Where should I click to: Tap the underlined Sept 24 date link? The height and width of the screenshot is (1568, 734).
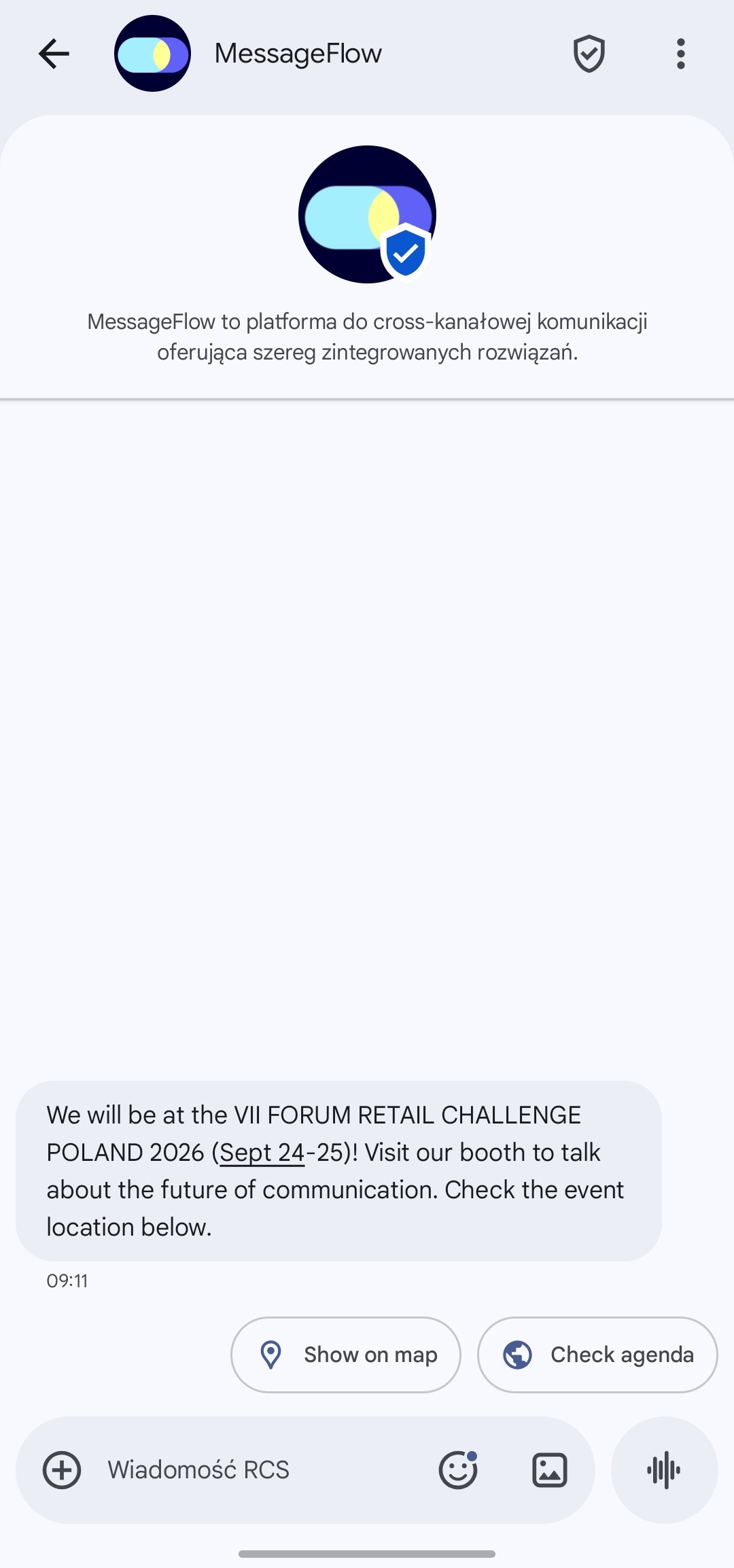click(262, 1153)
